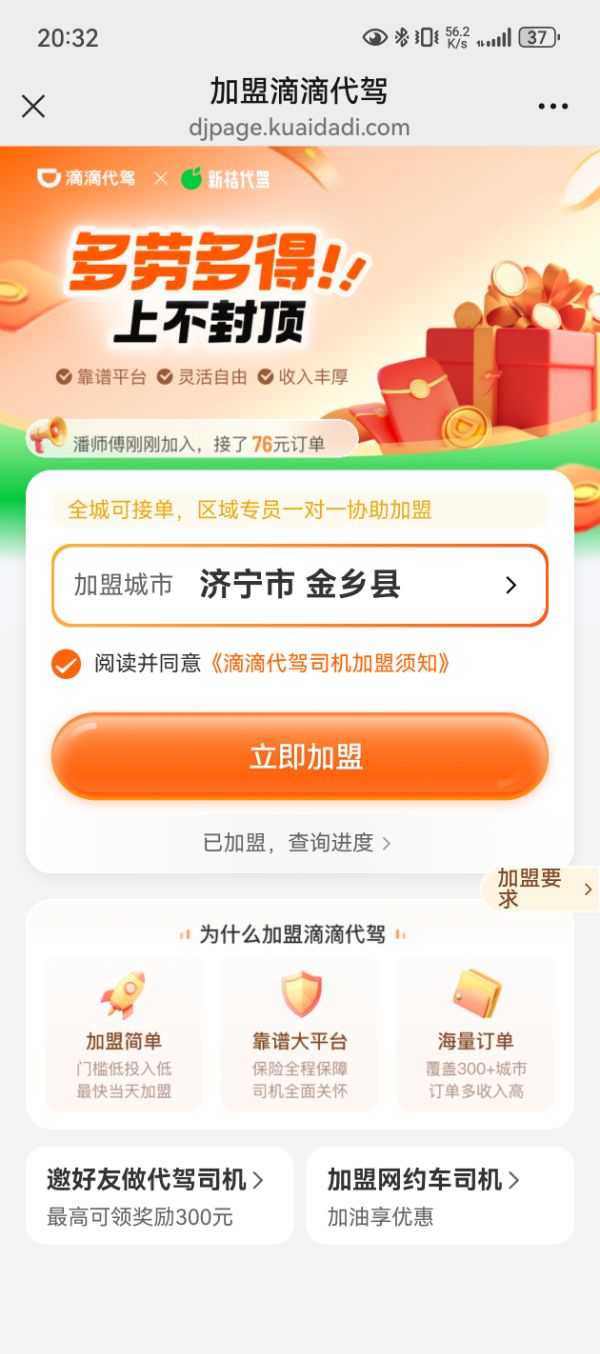600x1354 pixels.
Task: Open the 加盟网约车司机 card
Action: 440,1196
